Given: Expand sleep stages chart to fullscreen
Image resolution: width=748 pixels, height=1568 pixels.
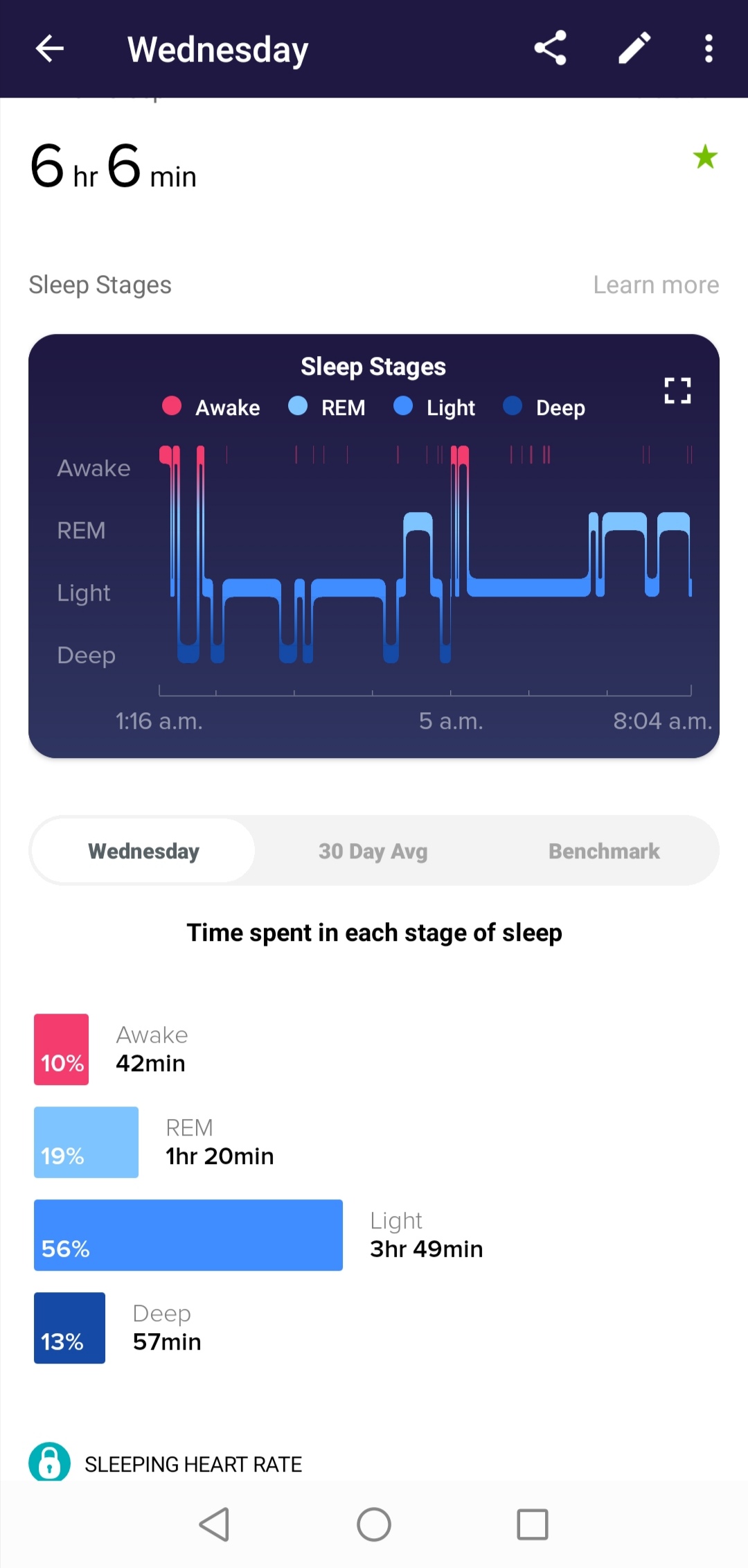Looking at the screenshot, I should (677, 391).
